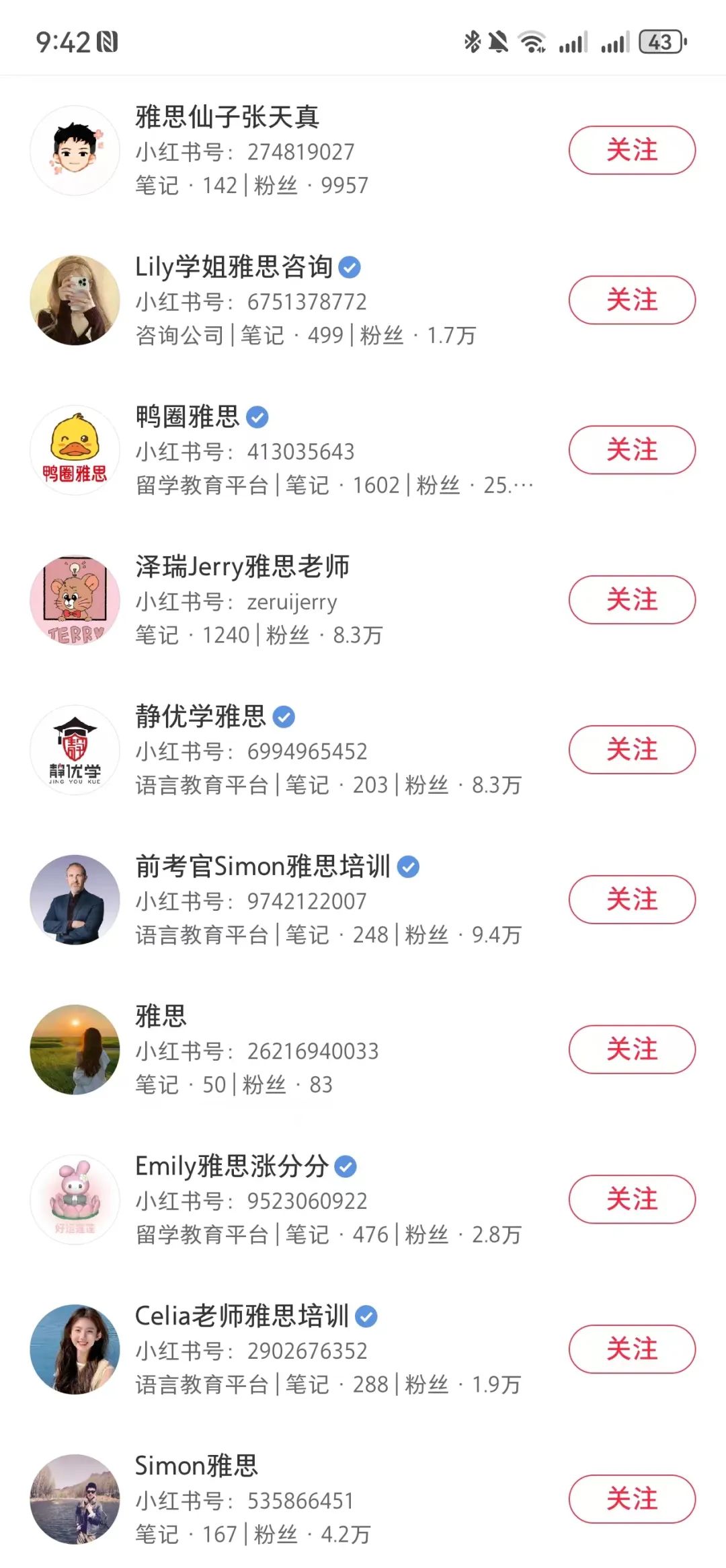Open Emily雅思涨分分's pink avatar
The height and width of the screenshot is (1568, 726).
click(75, 1201)
